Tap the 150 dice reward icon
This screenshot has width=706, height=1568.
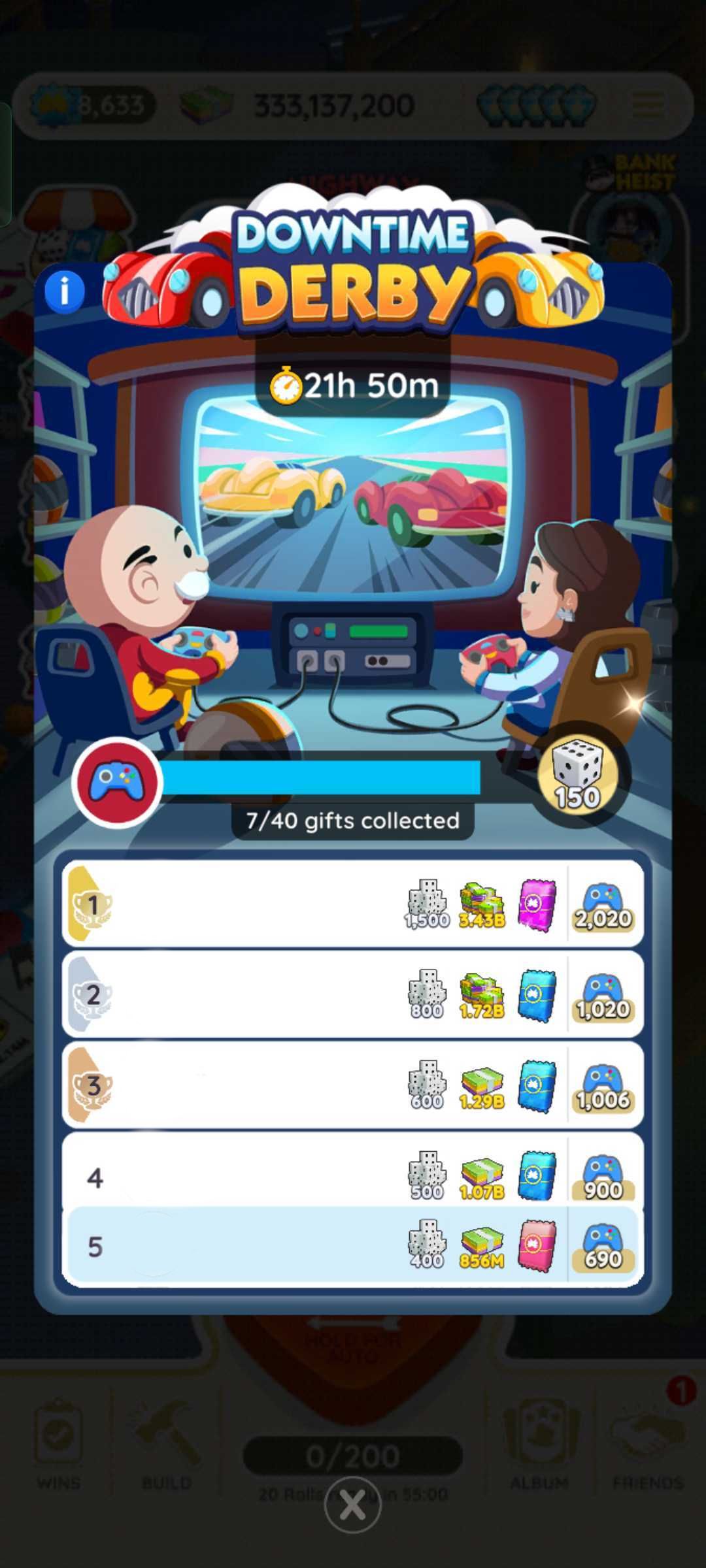click(578, 775)
